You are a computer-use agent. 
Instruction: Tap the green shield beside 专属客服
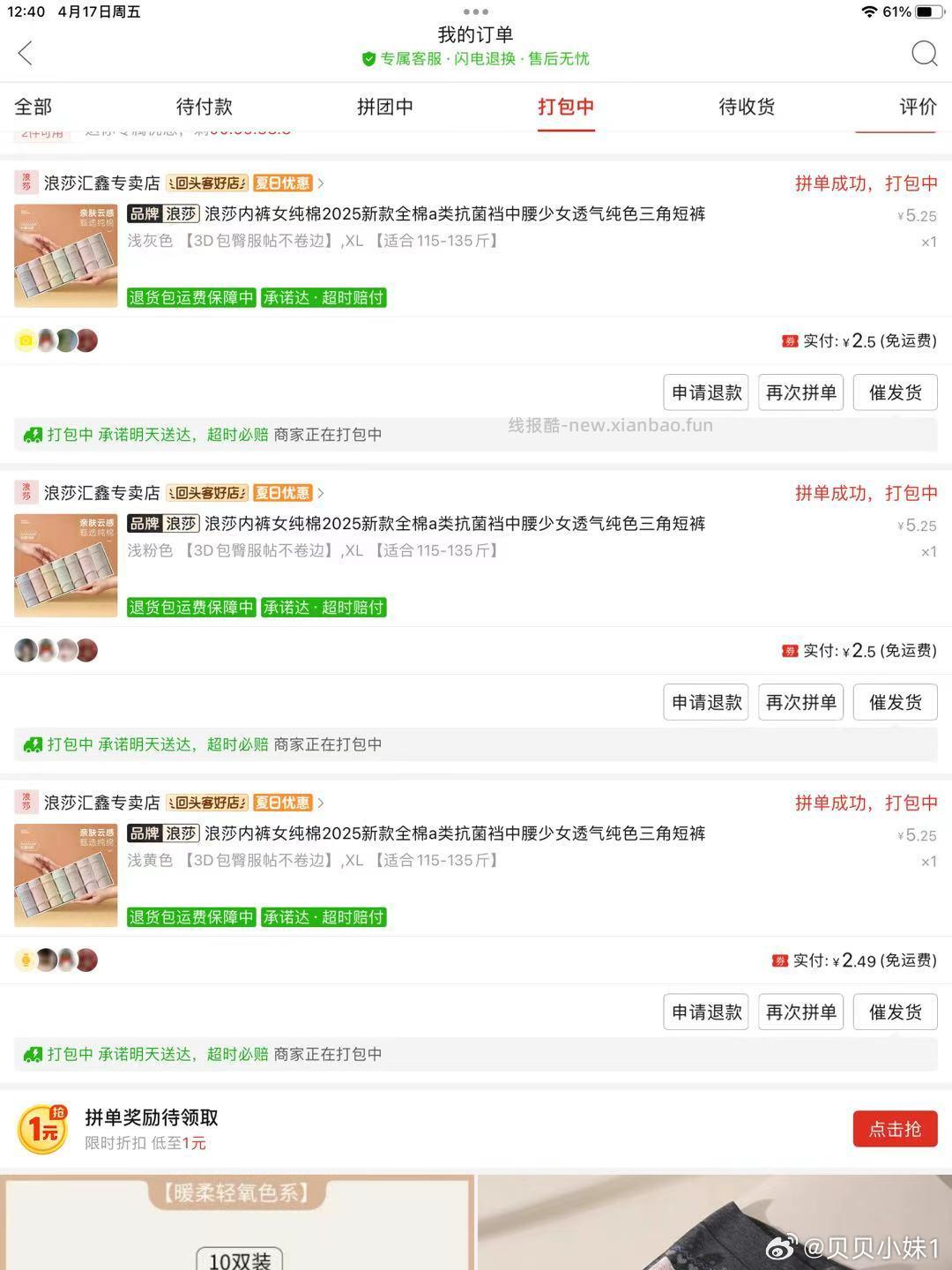[x=368, y=59]
